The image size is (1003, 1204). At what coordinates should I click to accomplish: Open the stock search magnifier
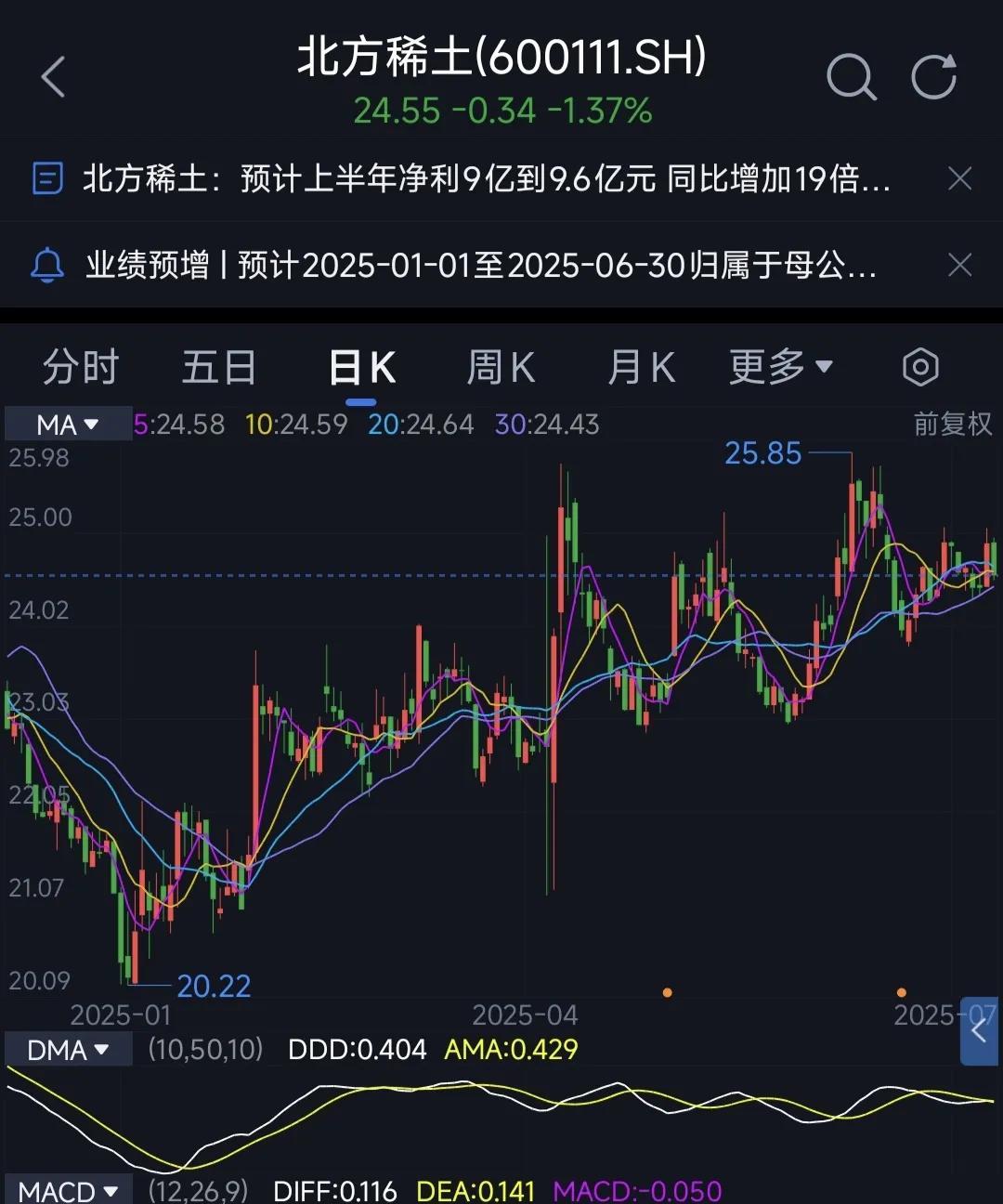coord(852,76)
